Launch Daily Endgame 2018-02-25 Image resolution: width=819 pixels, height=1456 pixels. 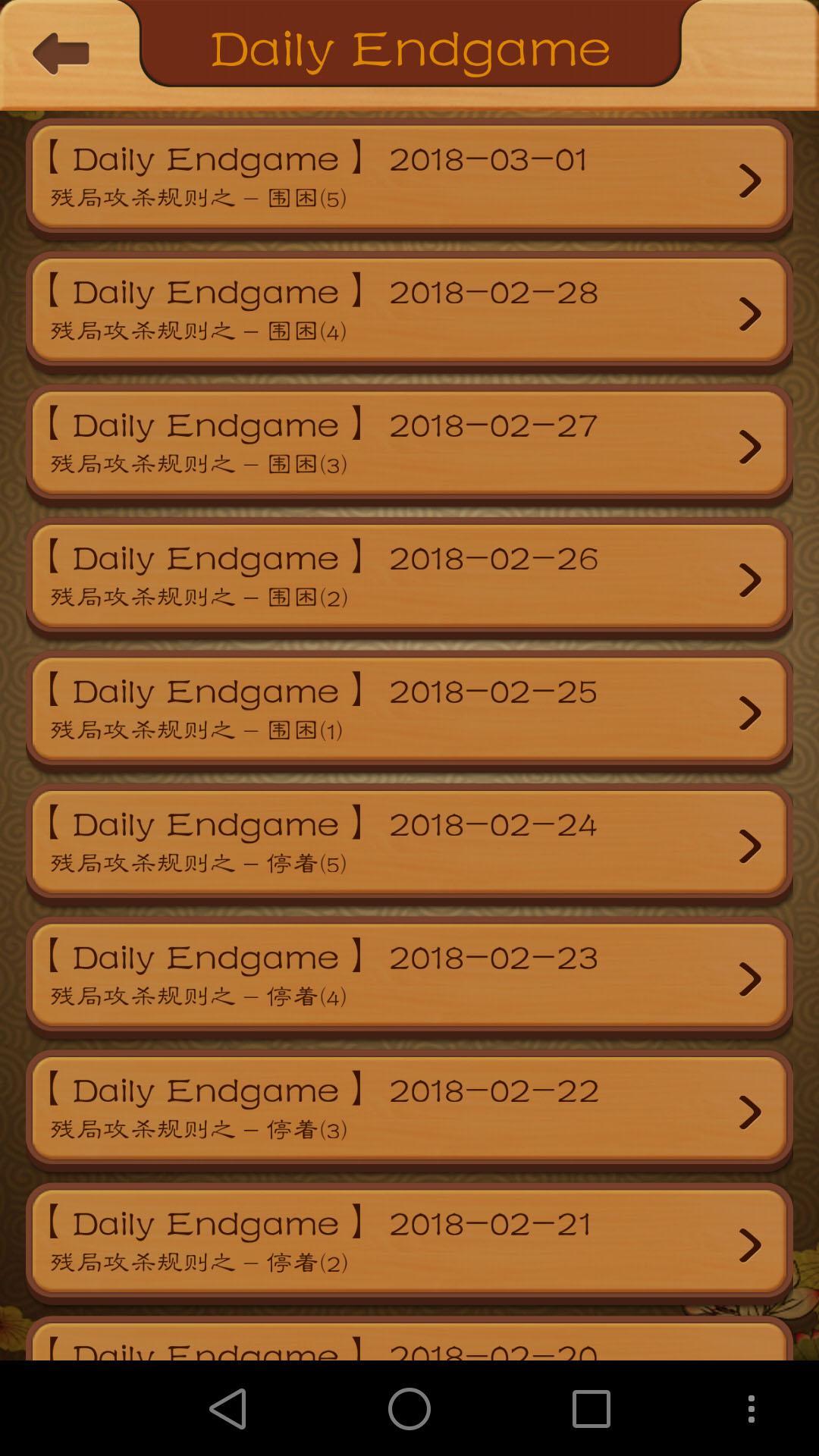point(409,711)
